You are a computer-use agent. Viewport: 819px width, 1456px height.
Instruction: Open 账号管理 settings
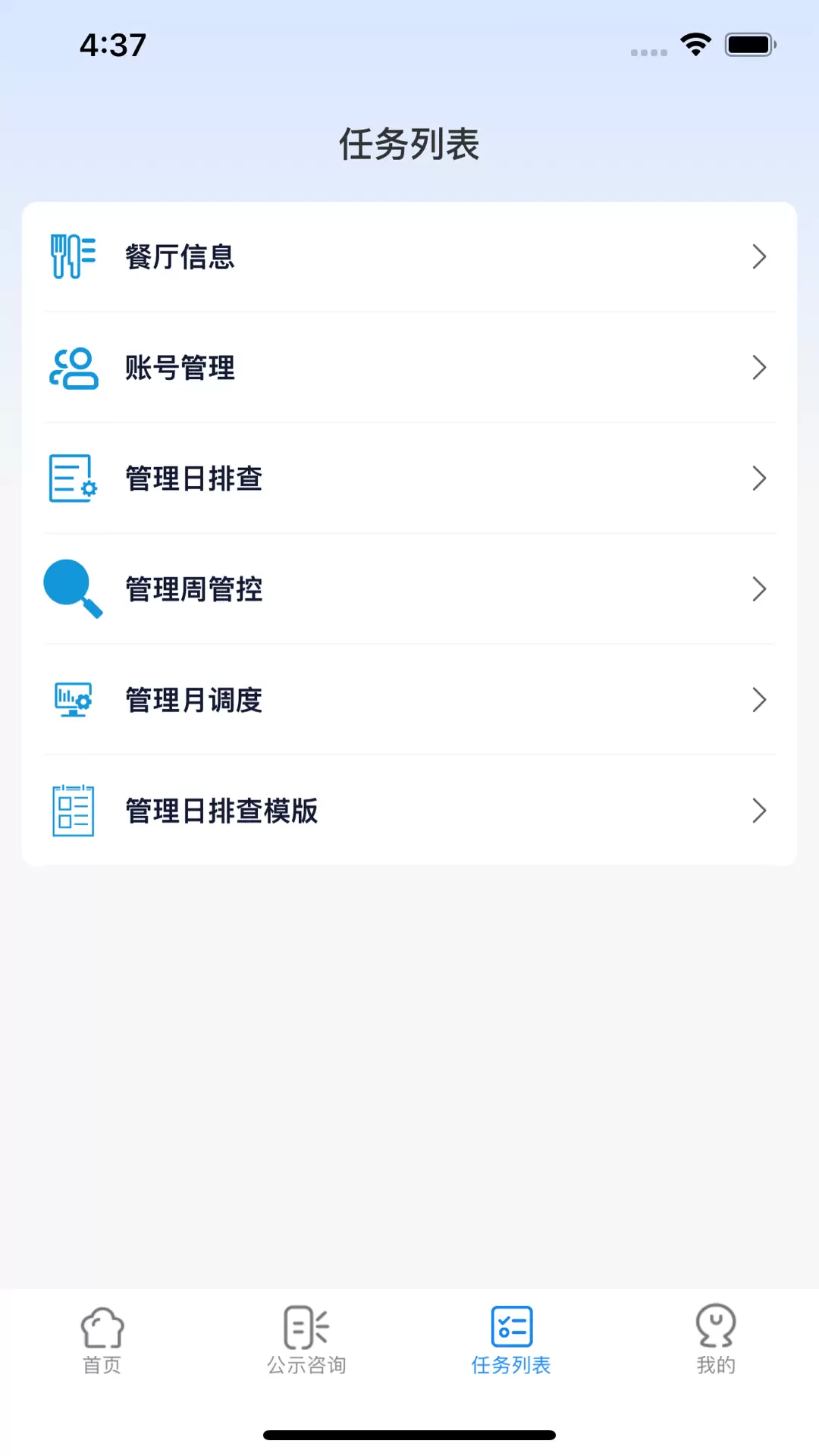[x=409, y=367]
